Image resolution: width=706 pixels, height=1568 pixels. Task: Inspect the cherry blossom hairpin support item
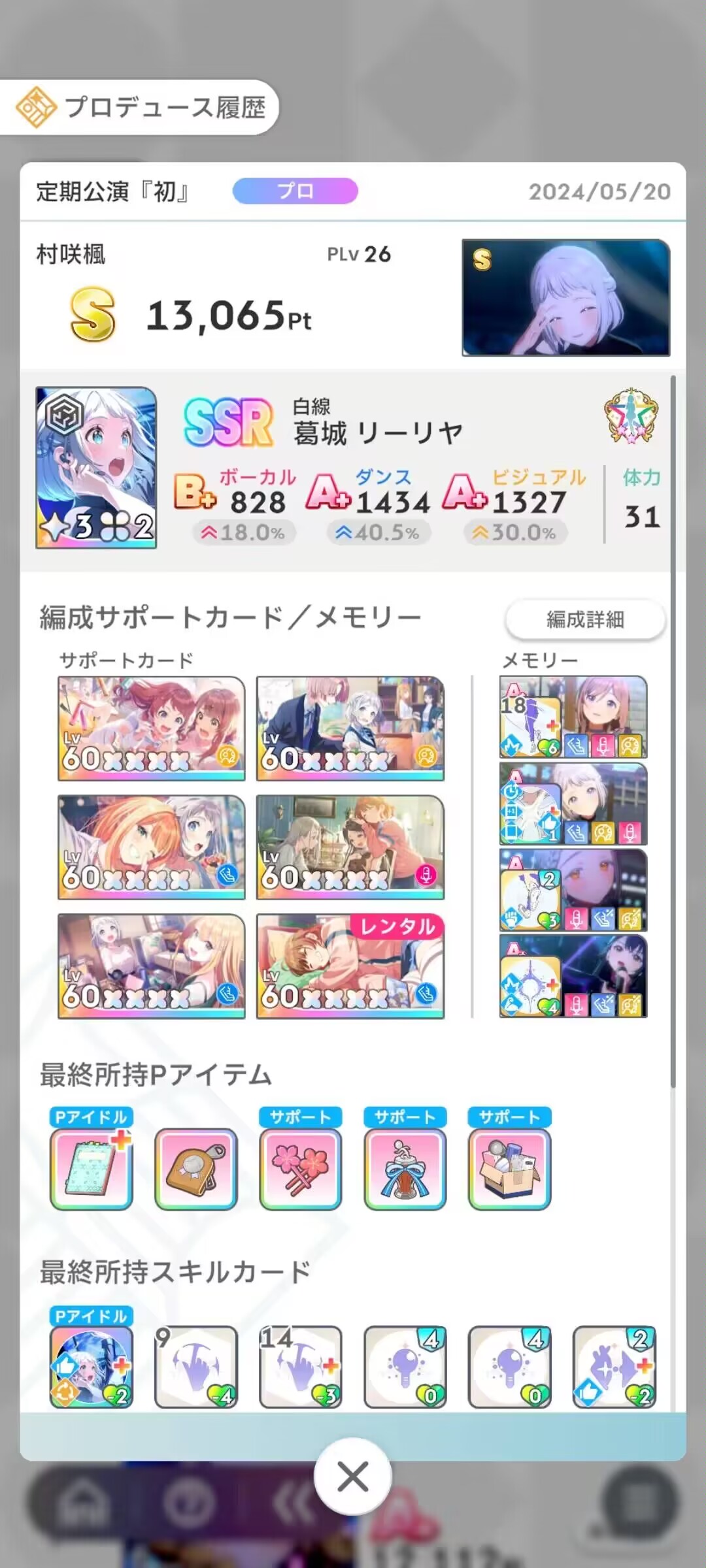click(301, 1168)
